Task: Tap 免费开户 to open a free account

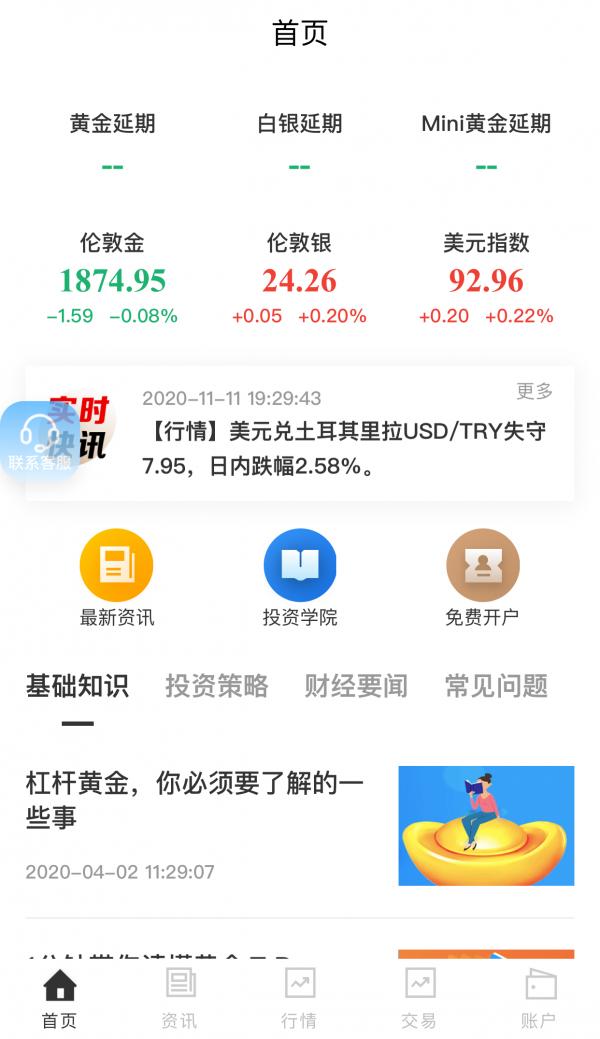Action: [x=482, y=577]
